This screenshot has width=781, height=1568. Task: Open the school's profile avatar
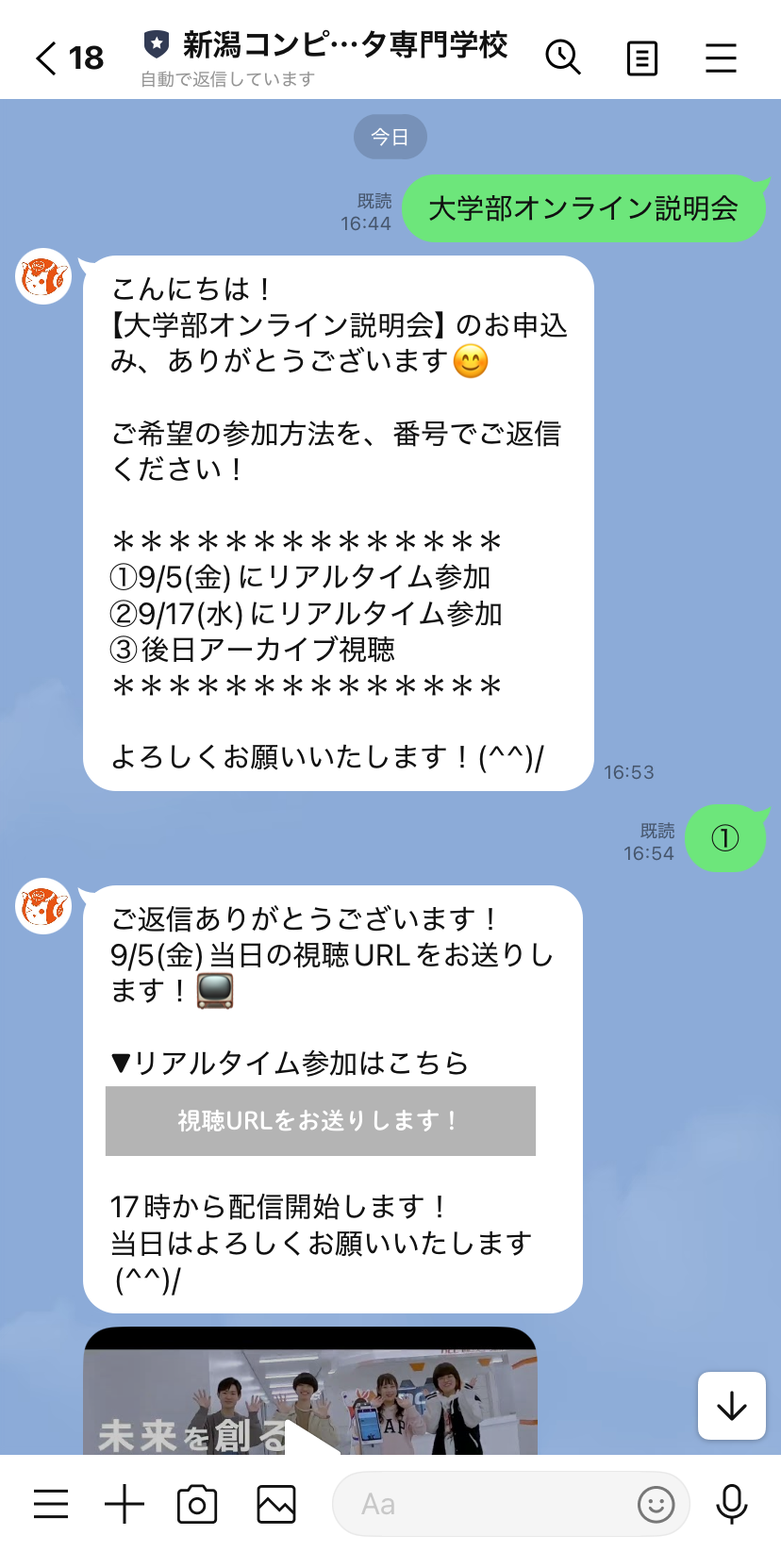click(x=43, y=276)
